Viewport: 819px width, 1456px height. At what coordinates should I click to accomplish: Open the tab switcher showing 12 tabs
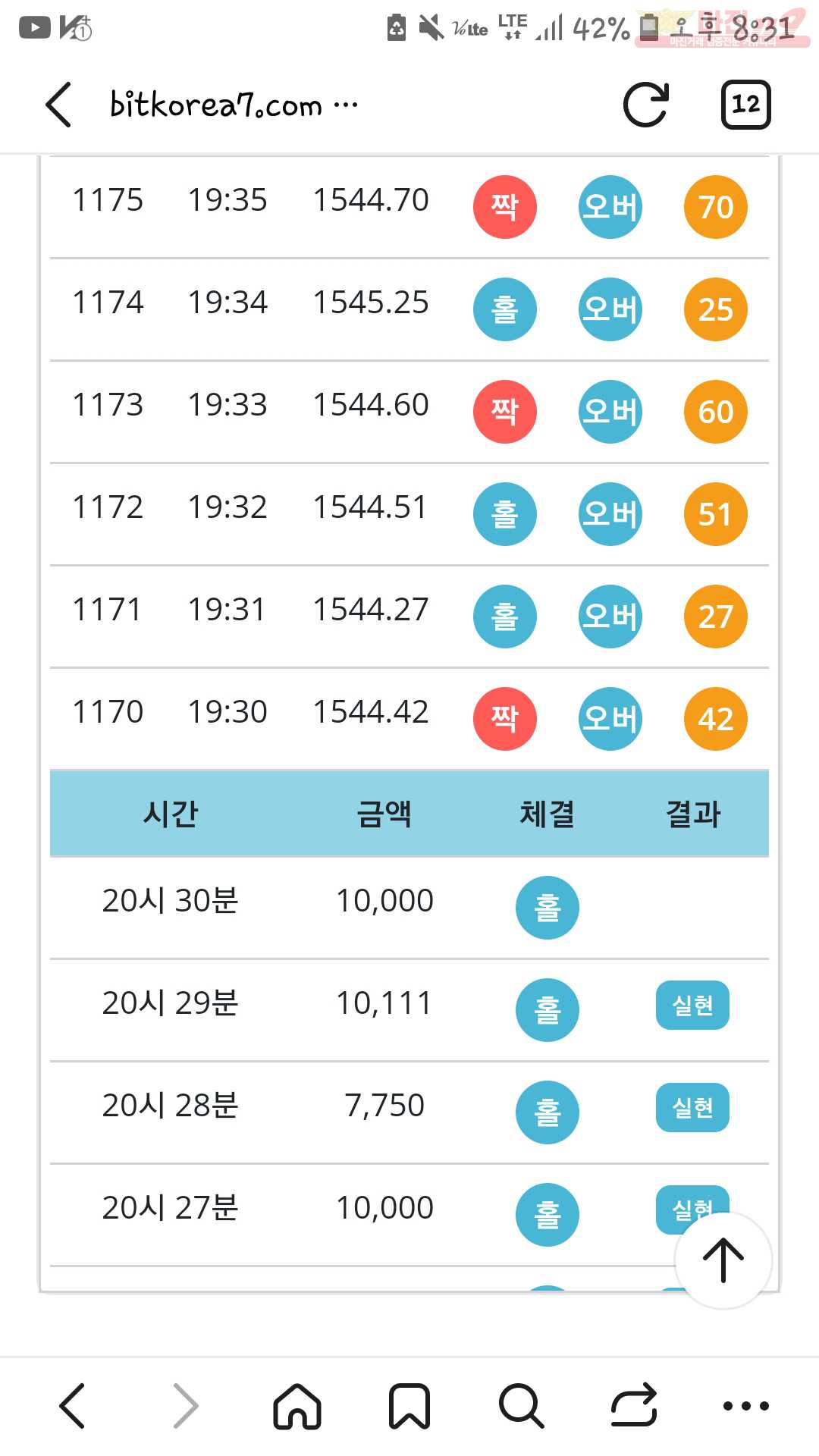pos(745,105)
